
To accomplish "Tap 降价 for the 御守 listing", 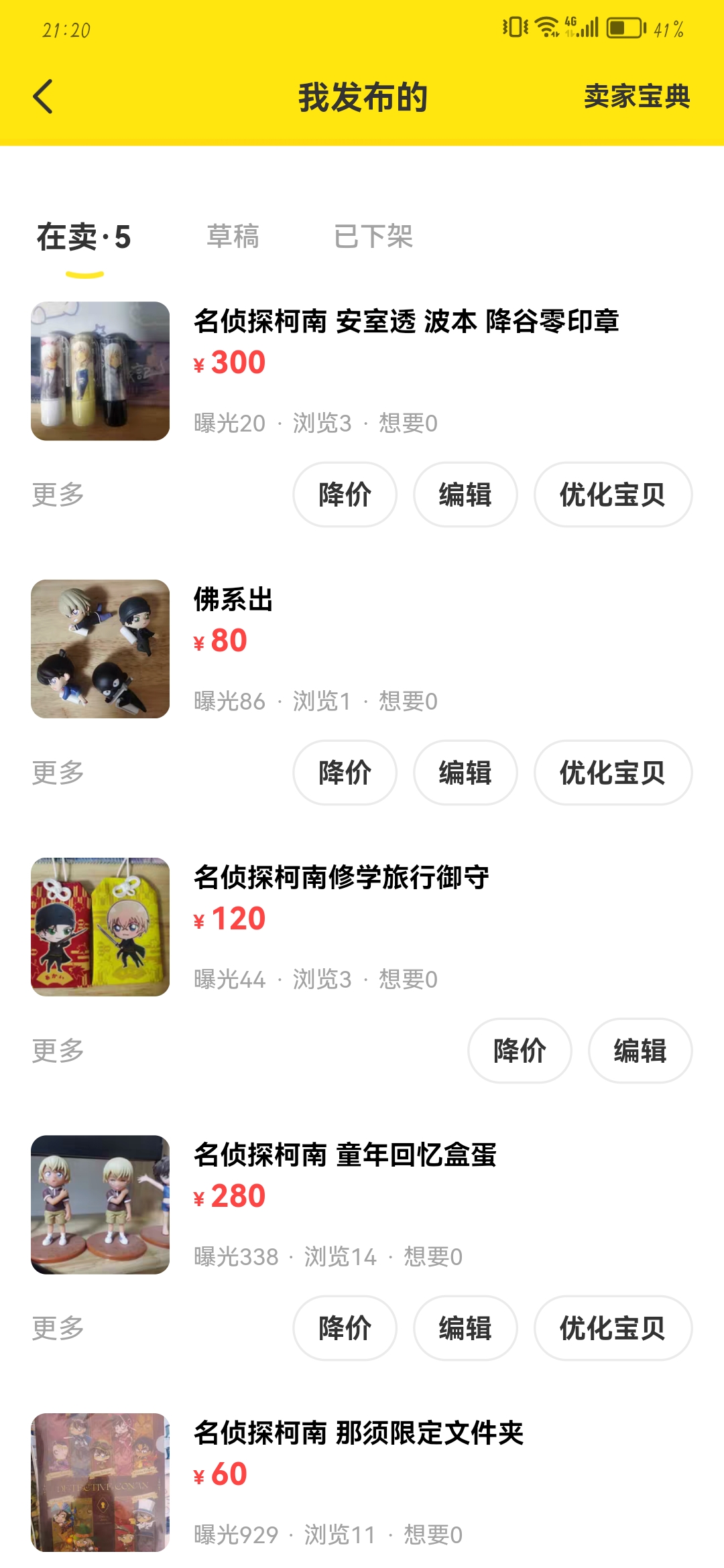I will click(520, 1051).
